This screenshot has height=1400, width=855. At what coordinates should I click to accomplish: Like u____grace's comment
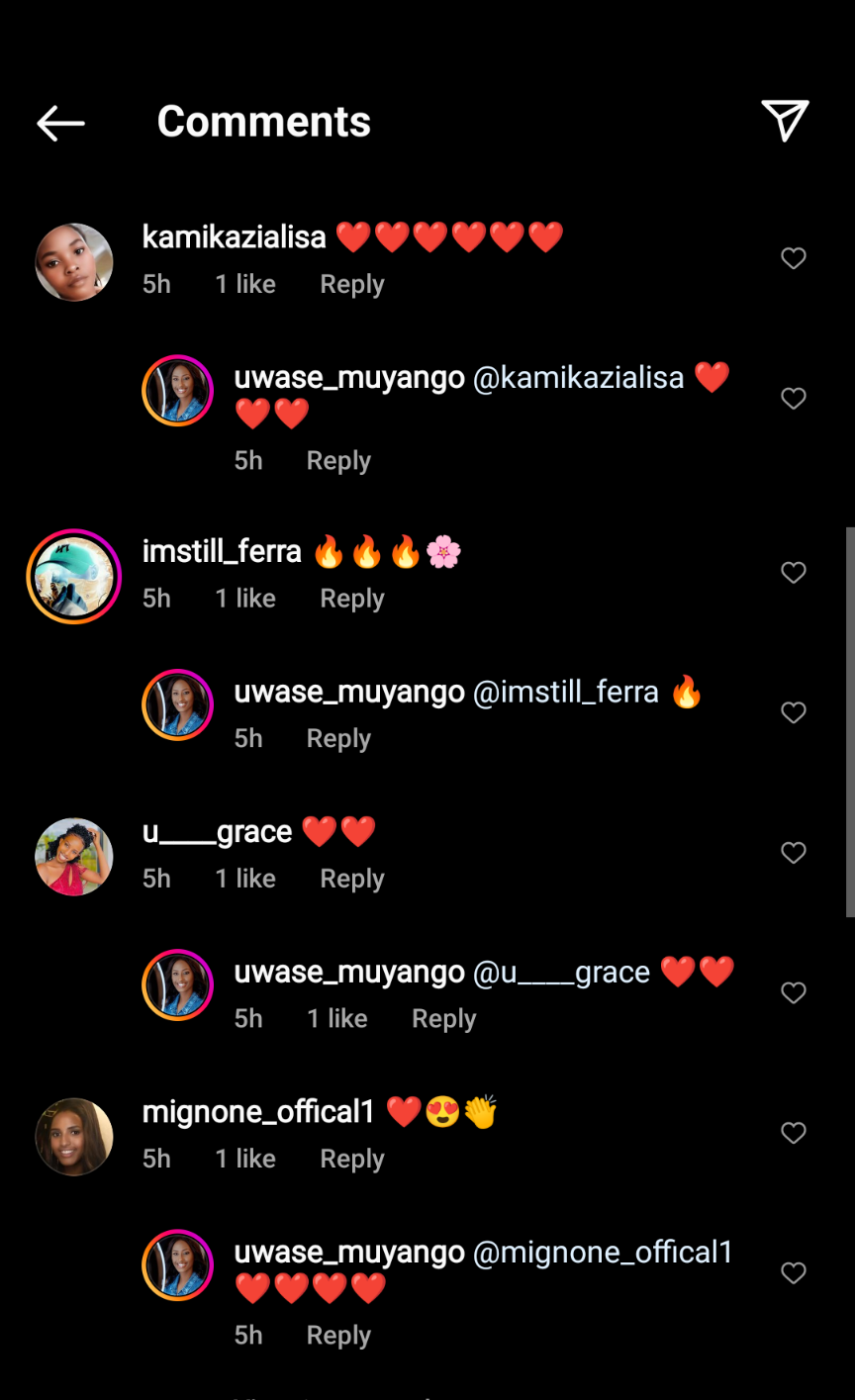(x=794, y=853)
